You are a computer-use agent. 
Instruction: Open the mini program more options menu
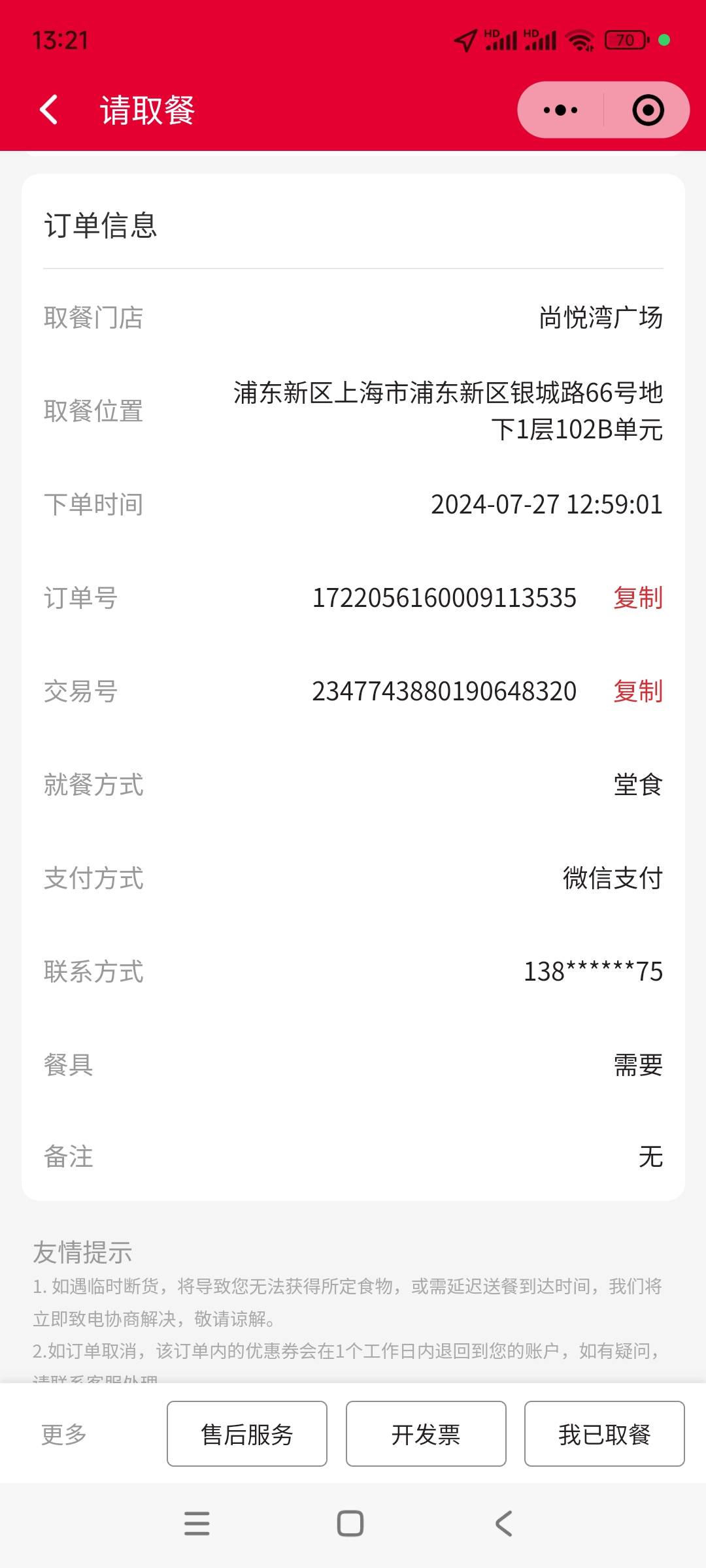[x=561, y=110]
